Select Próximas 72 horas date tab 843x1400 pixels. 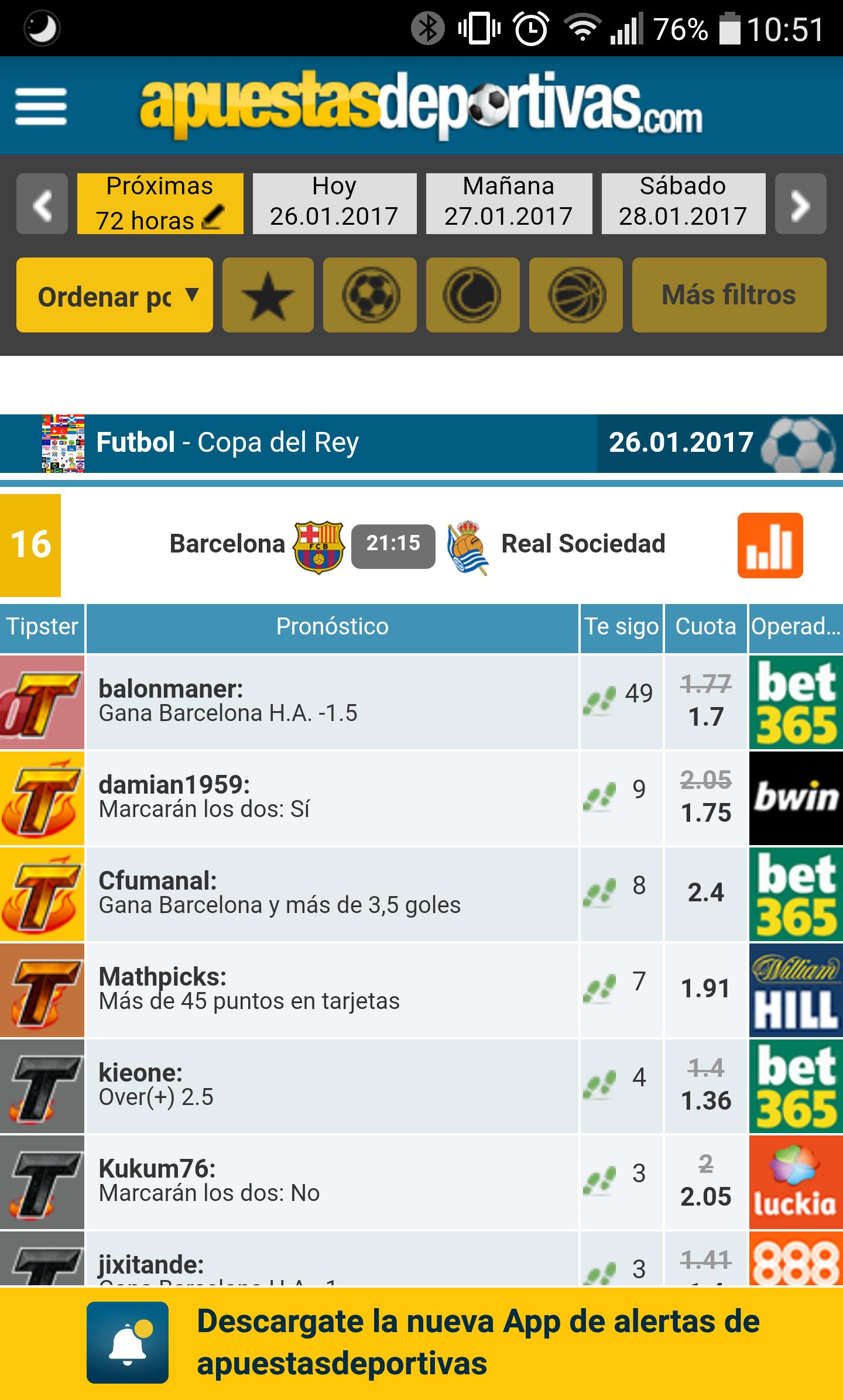tap(160, 204)
